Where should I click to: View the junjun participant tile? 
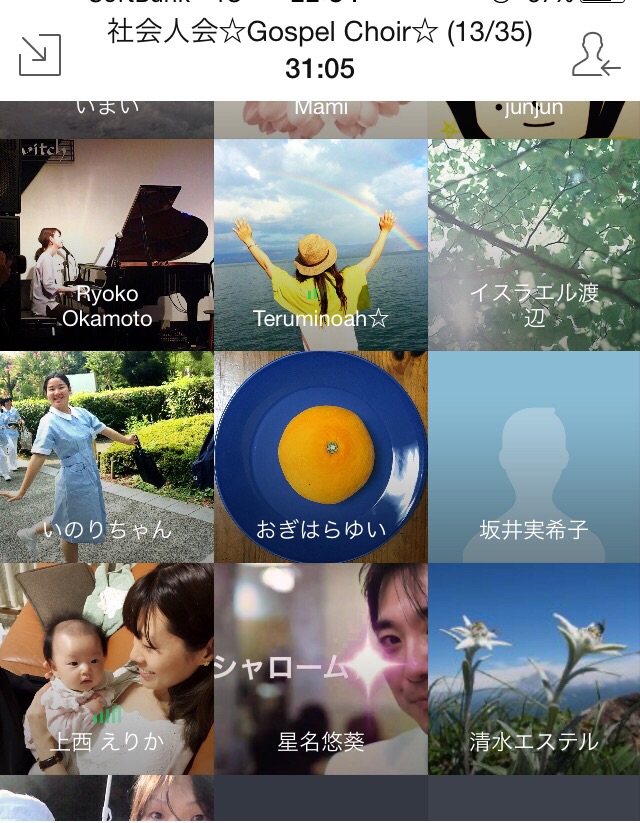tap(534, 119)
